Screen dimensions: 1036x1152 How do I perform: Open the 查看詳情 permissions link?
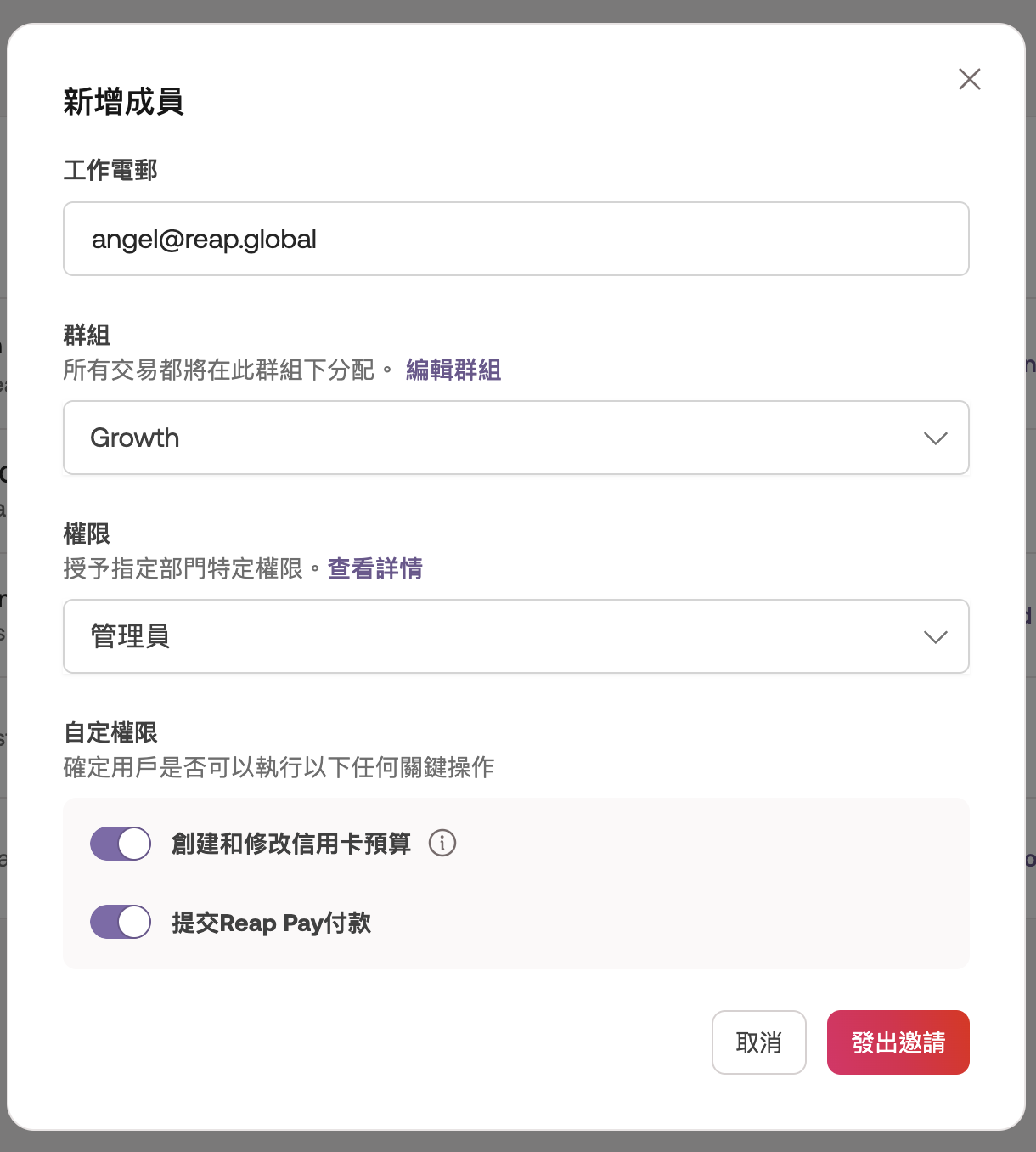[x=374, y=569]
